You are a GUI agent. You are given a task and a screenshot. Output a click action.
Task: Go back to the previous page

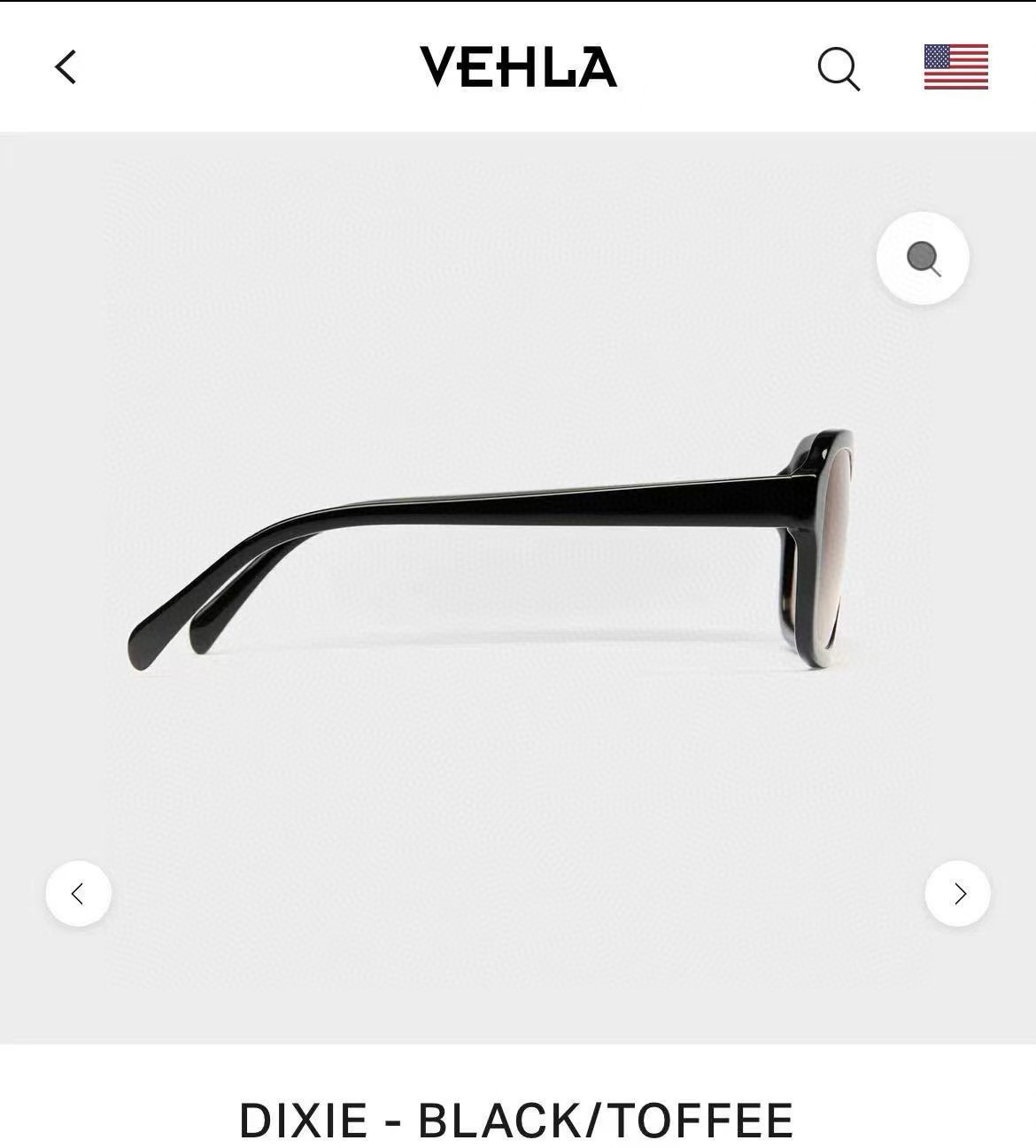[66, 67]
